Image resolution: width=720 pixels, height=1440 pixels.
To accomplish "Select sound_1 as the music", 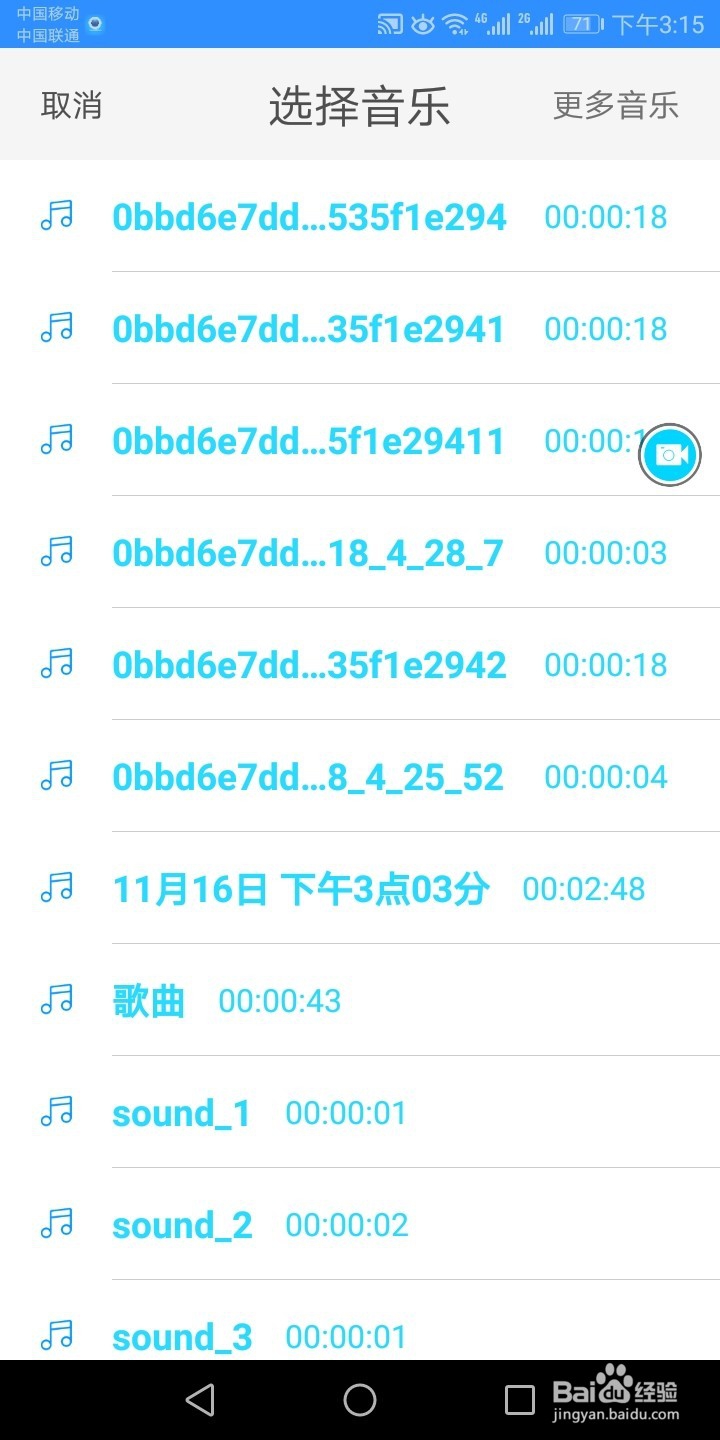I will click(360, 1112).
